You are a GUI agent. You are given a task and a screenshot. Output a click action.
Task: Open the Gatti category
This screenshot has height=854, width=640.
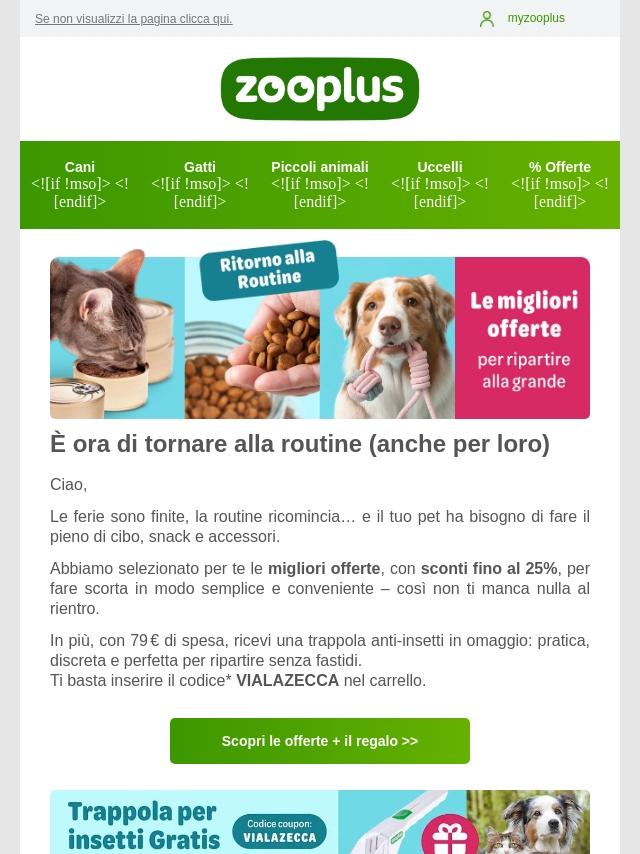[x=200, y=167]
